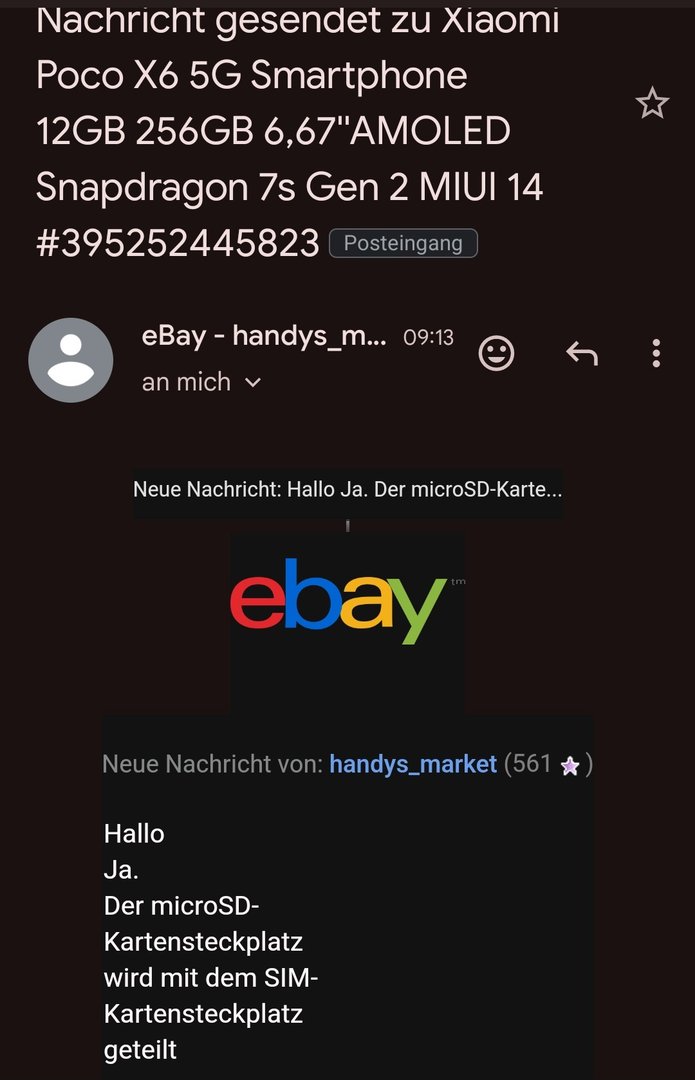Open the handys_market seller link
695x1080 pixels.
coord(413,764)
